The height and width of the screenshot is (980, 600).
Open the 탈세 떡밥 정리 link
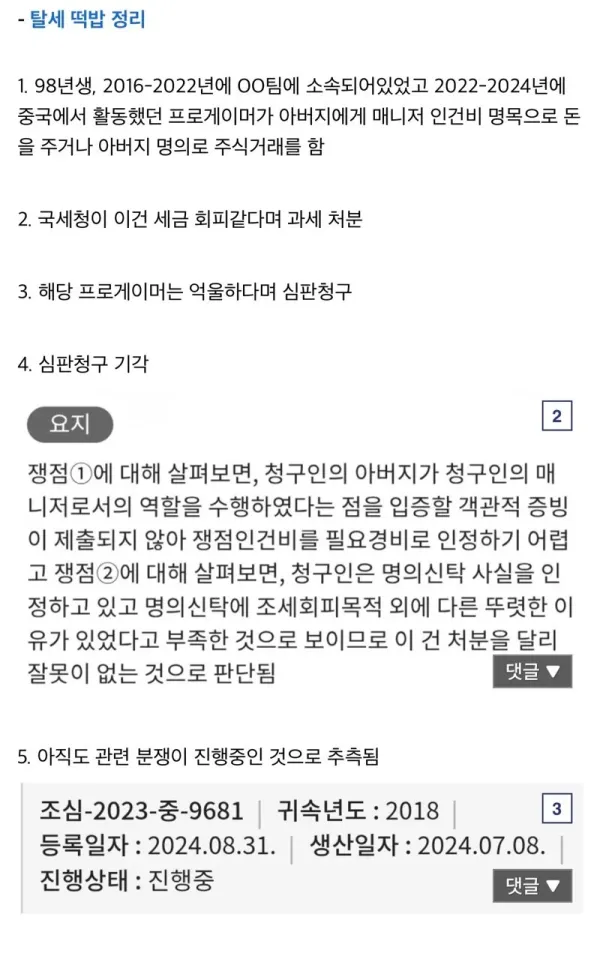(87, 19)
